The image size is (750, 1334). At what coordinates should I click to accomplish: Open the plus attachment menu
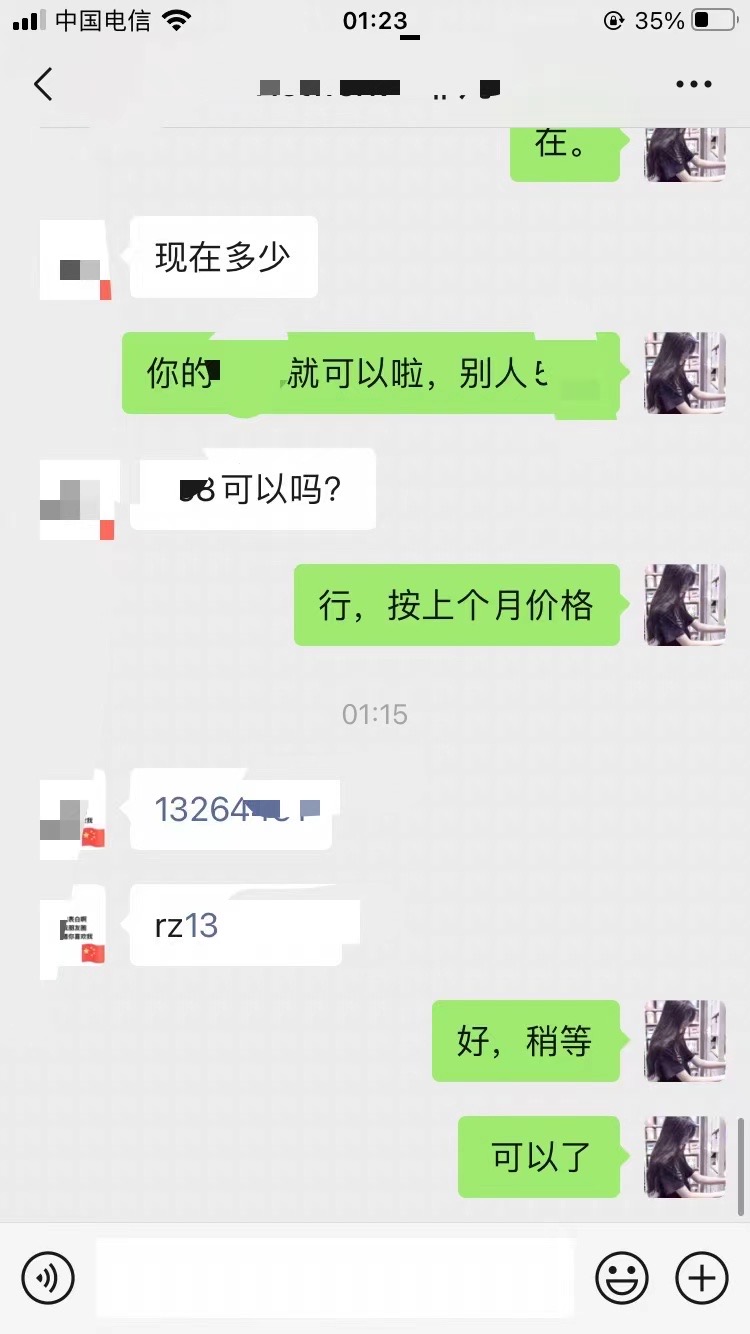coord(702,1277)
